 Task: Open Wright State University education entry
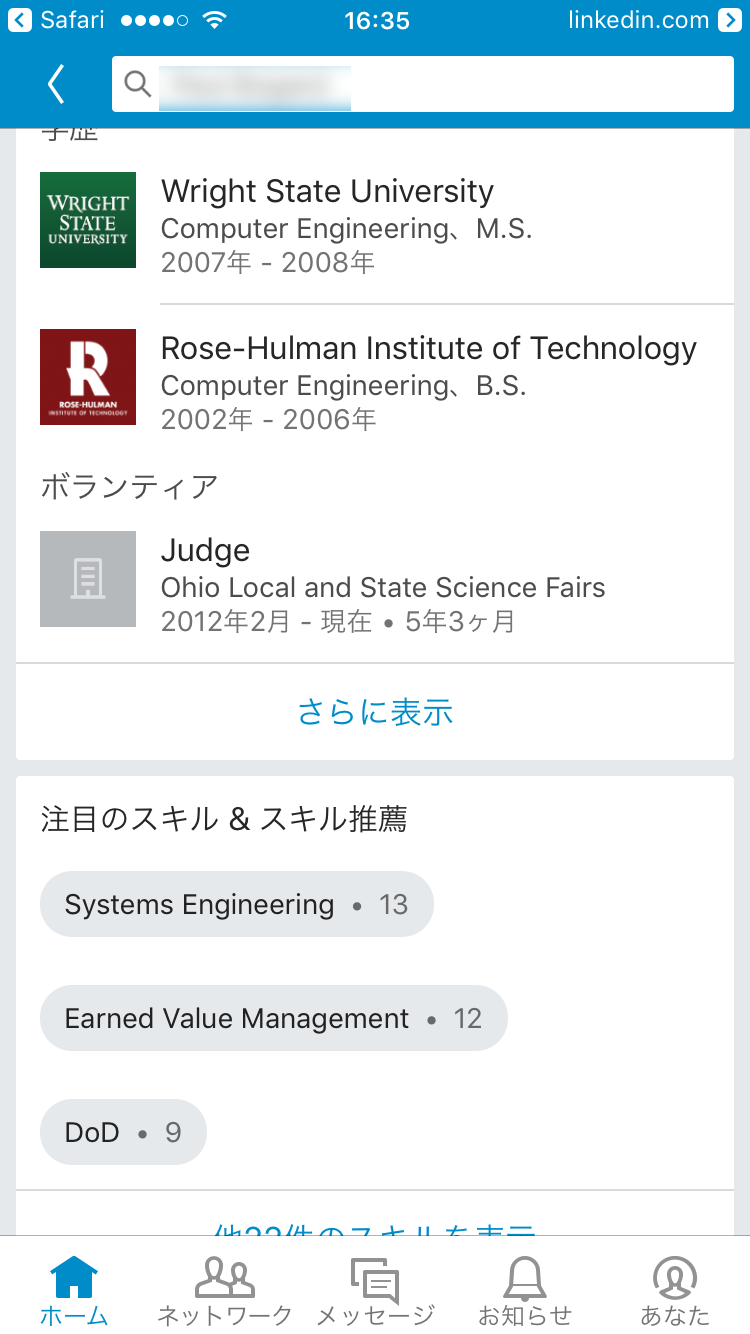pyautogui.click(x=375, y=226)
